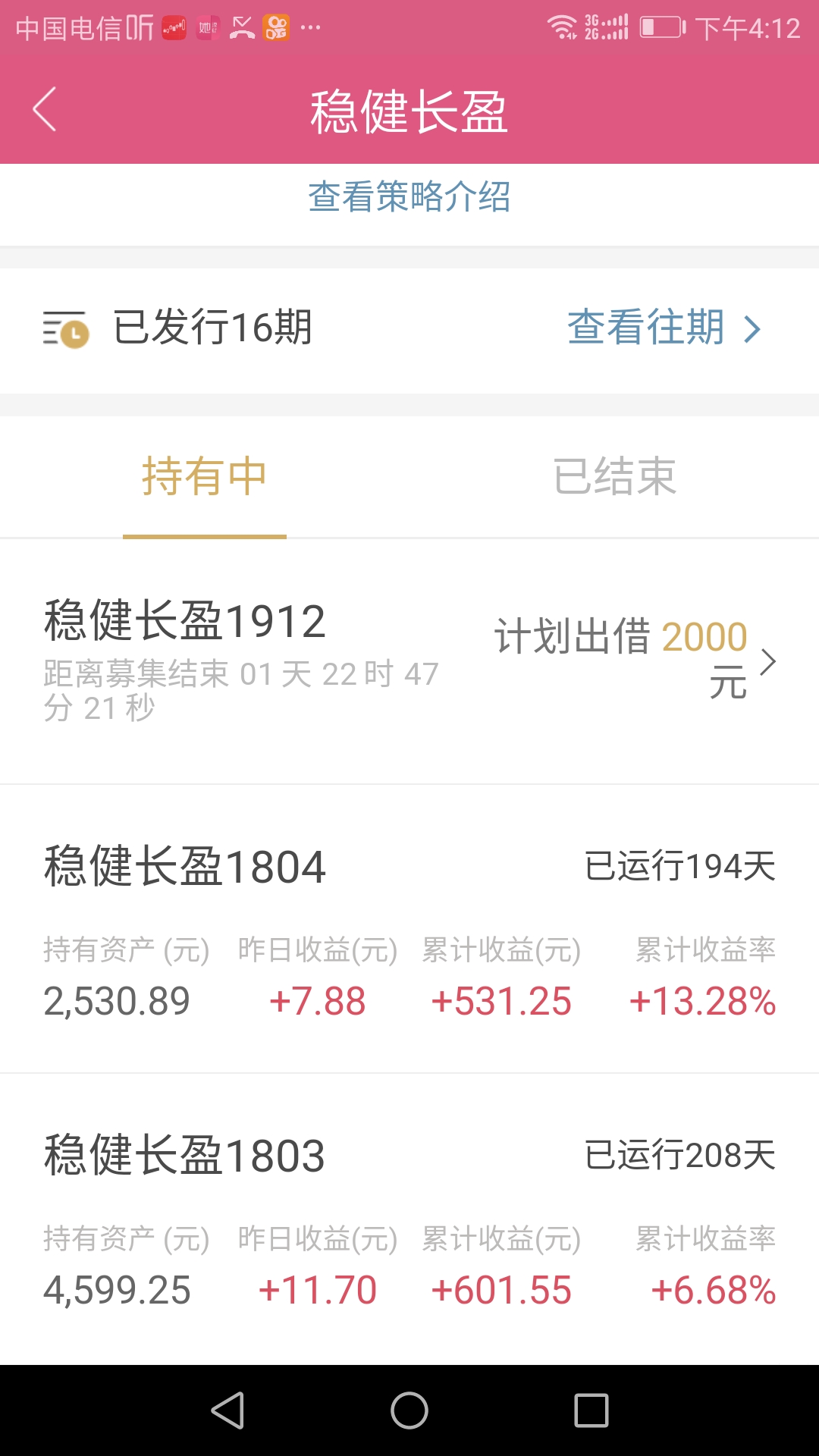Go back using the header arrow
This screenshot has height=1456, width=819.
pos(45,109)
